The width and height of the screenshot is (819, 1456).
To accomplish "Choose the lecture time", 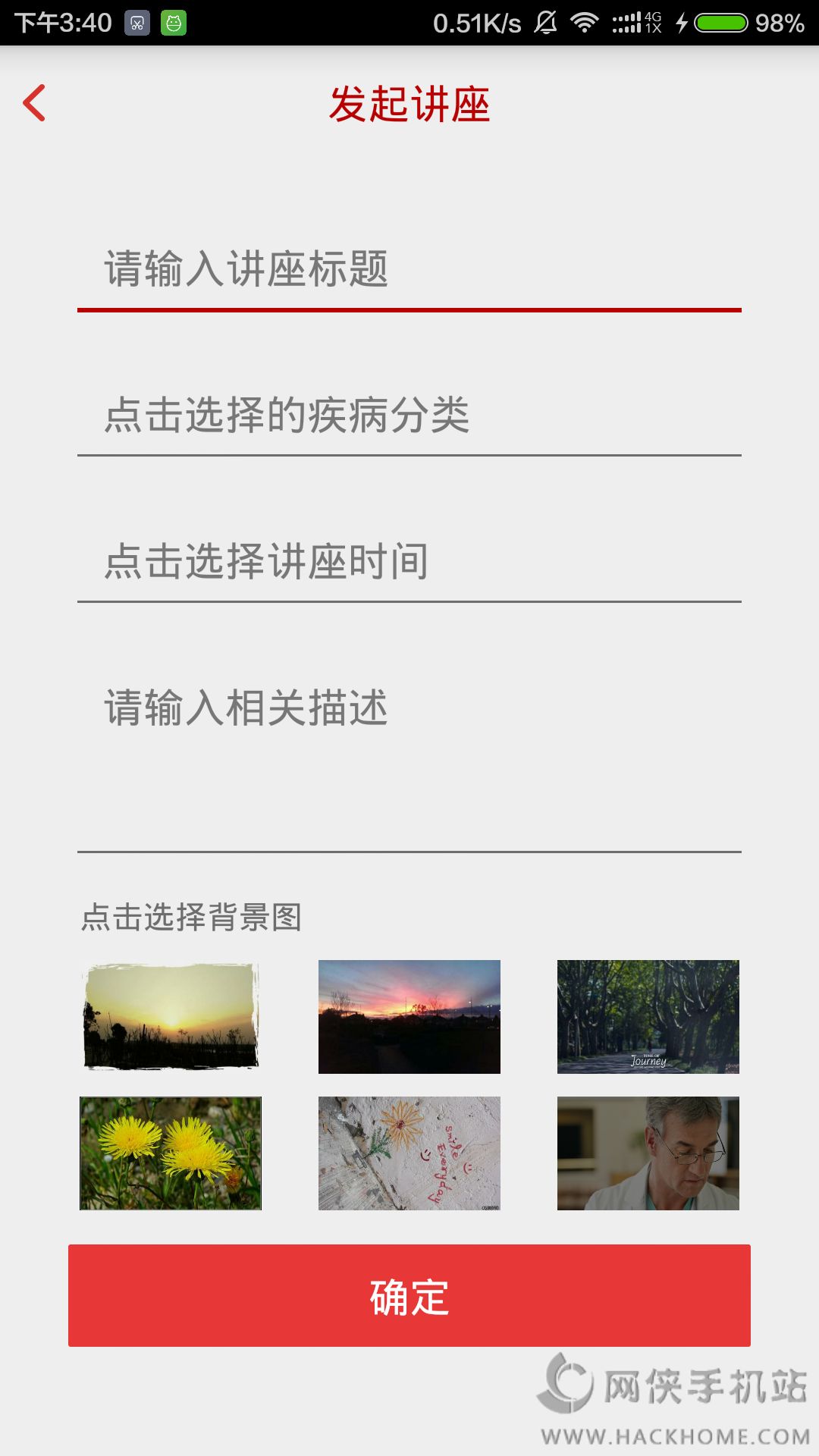I will click(409, 562).
